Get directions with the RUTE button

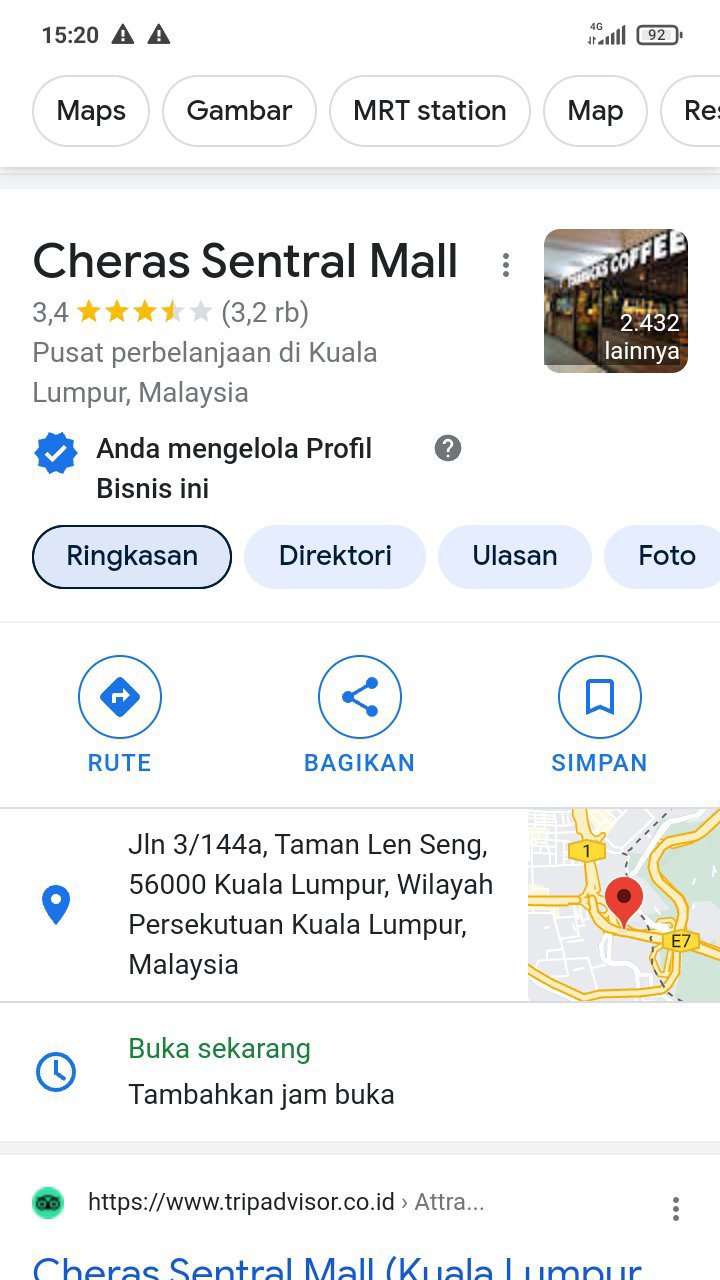[x=120, y=715]
